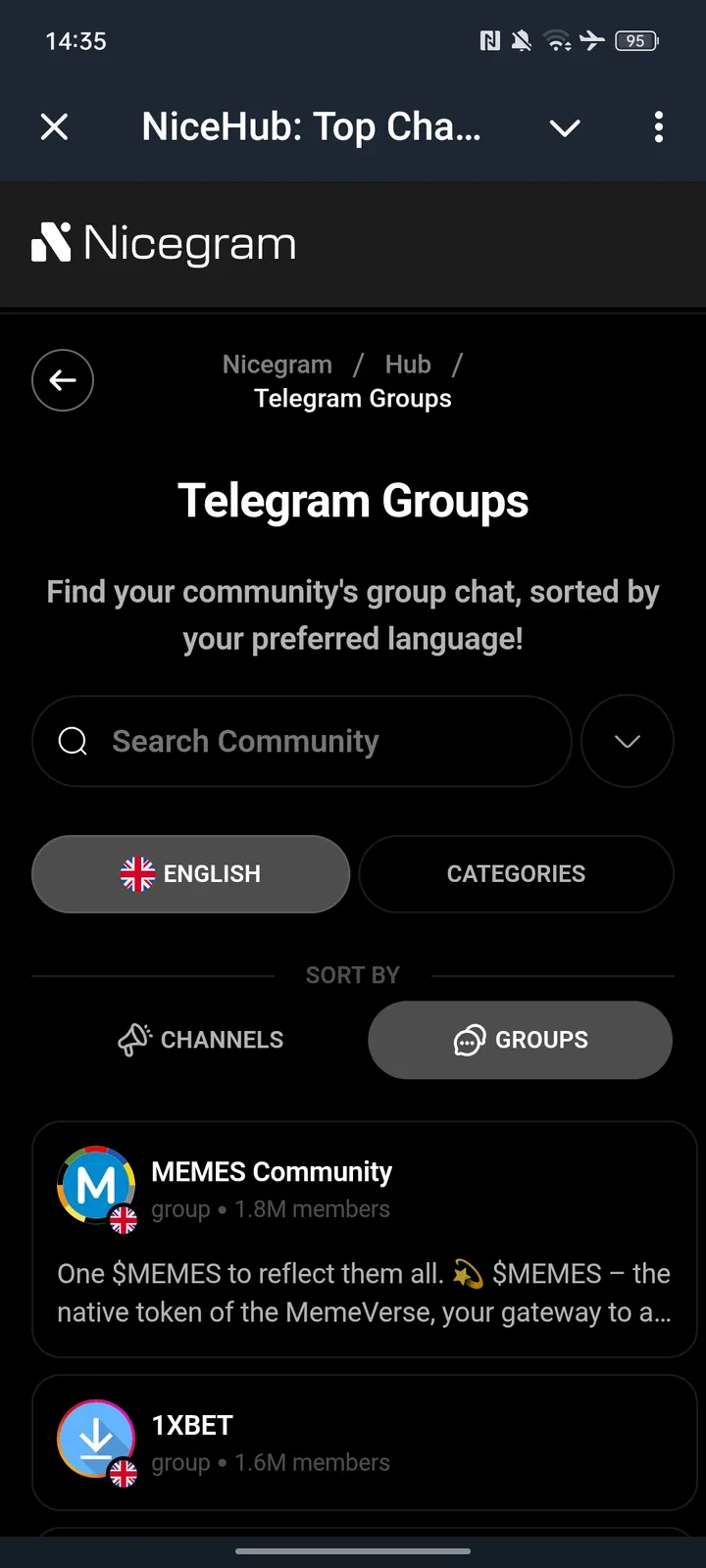
Task: Follow the Hub breadcrumb link
Action: point(408,365)
